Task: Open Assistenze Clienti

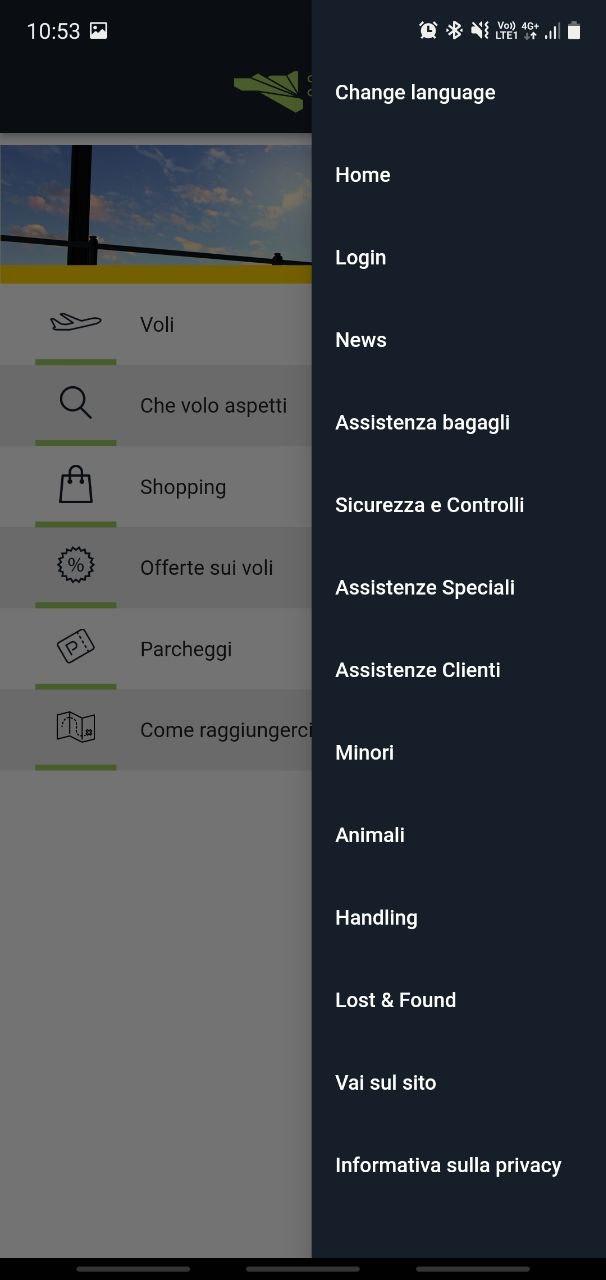Action: (418, 670)
